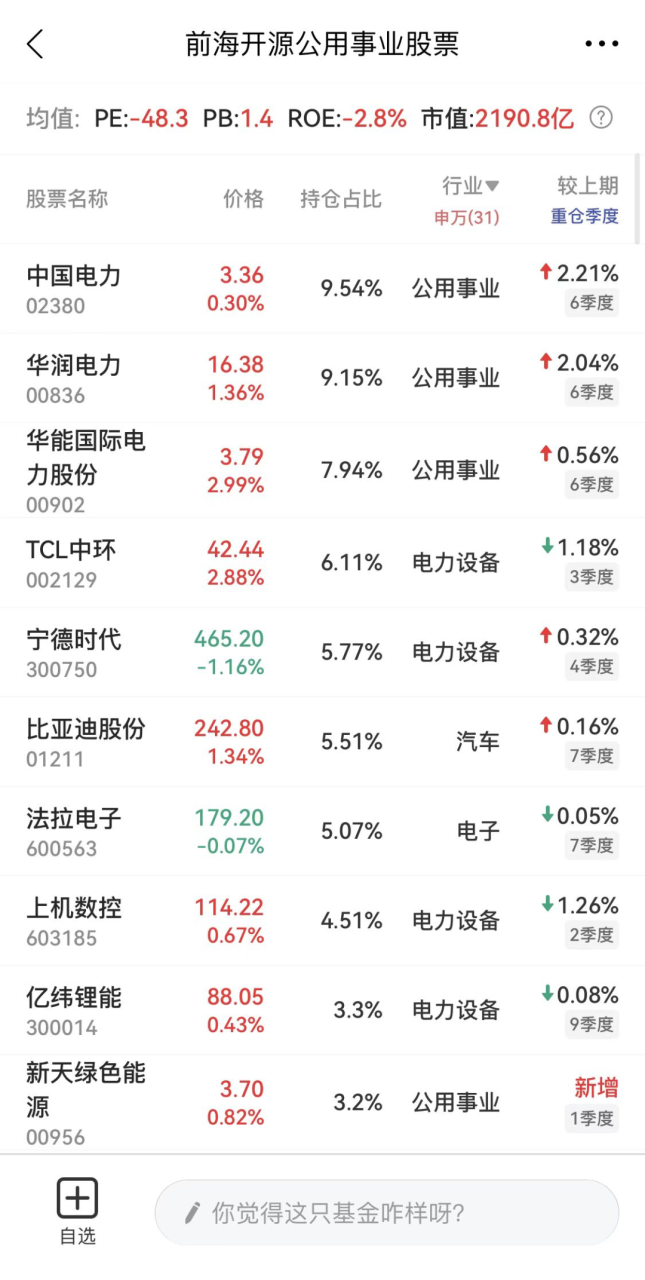645x1280 pixels.
Task: Tap the comment field 你觉得这只基金咋样呀
Action: coord(387,1213)
